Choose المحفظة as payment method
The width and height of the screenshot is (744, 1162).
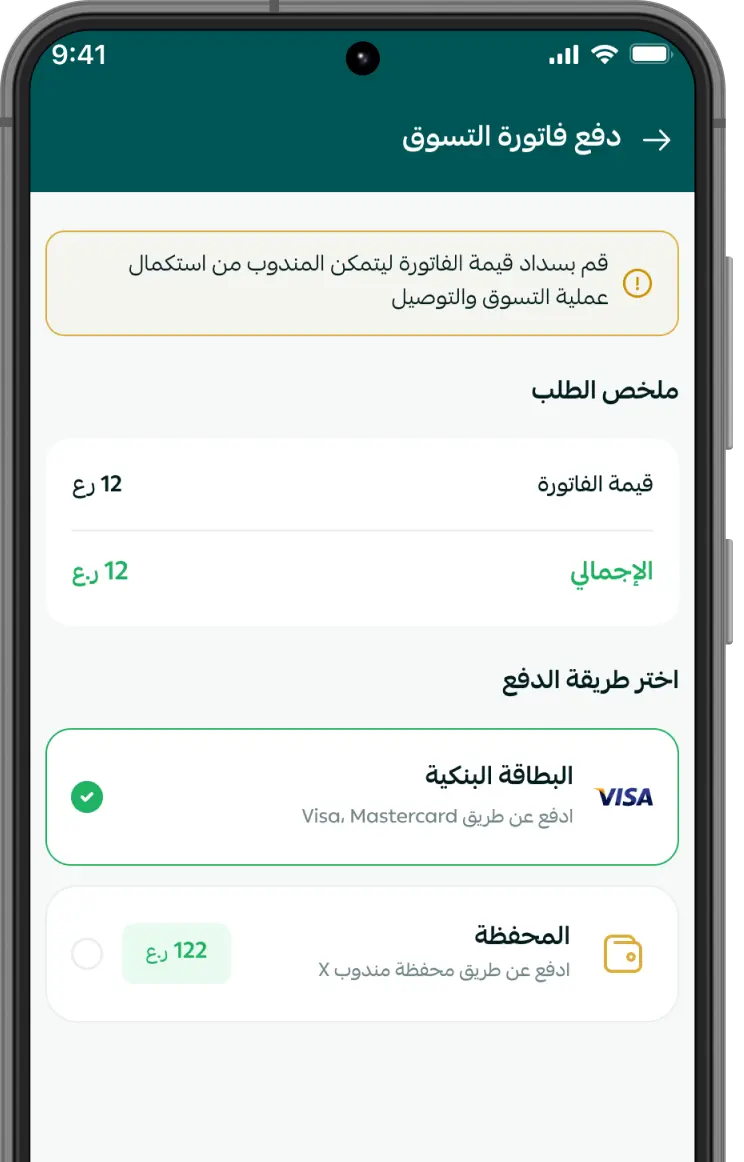(x=88, y=954)
